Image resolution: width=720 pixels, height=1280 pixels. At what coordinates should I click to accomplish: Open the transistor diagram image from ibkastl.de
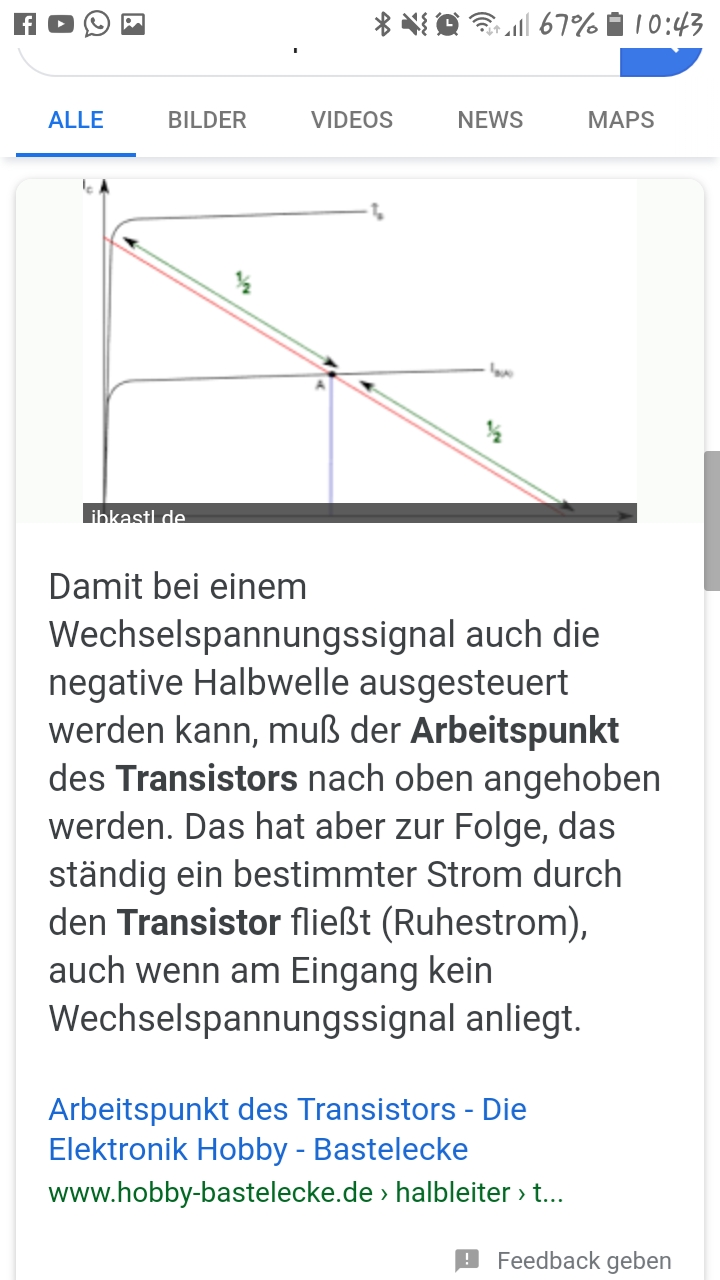(x=360, y=350)
